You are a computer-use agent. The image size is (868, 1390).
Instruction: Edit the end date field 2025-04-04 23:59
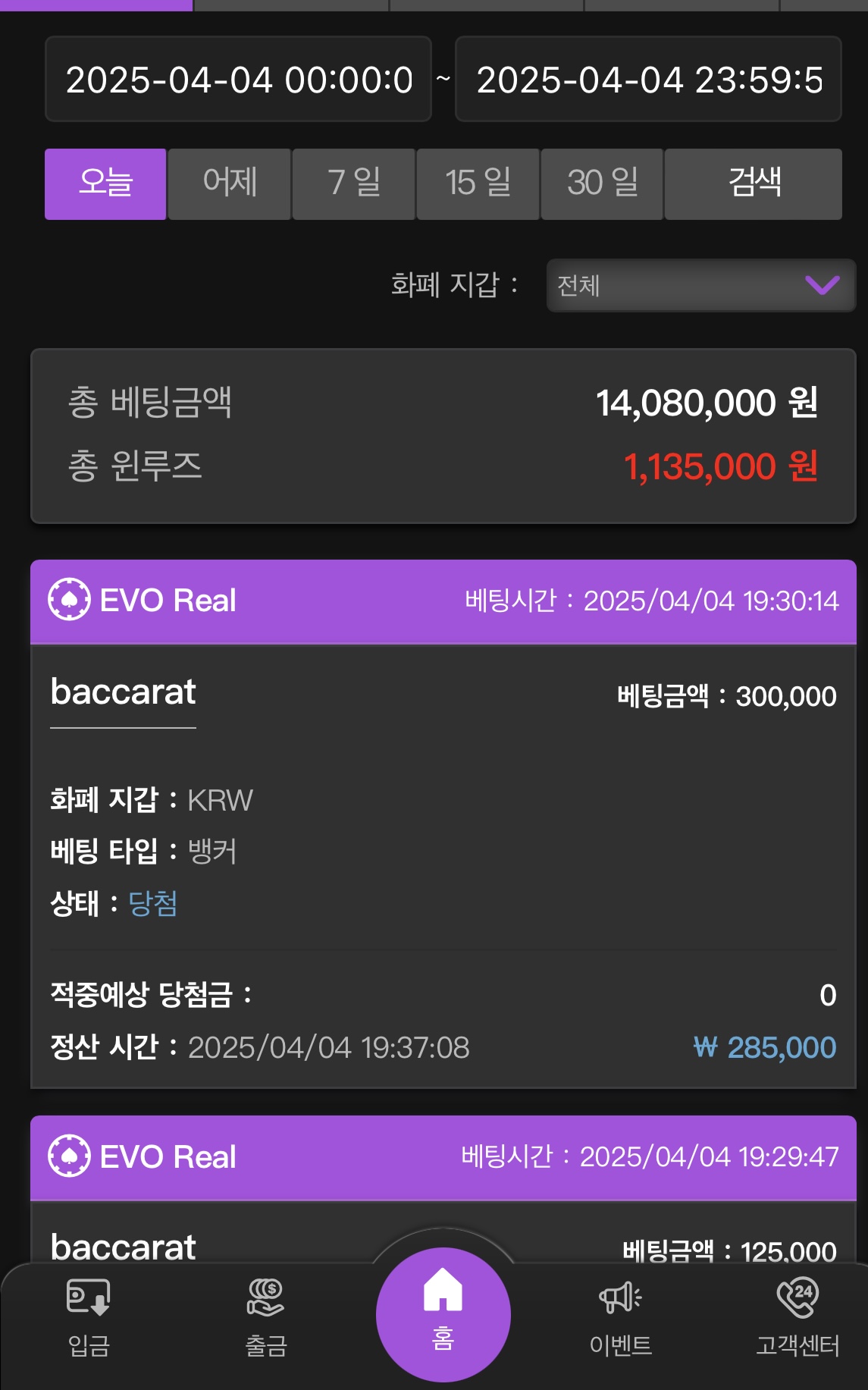[x=648, y=79]
